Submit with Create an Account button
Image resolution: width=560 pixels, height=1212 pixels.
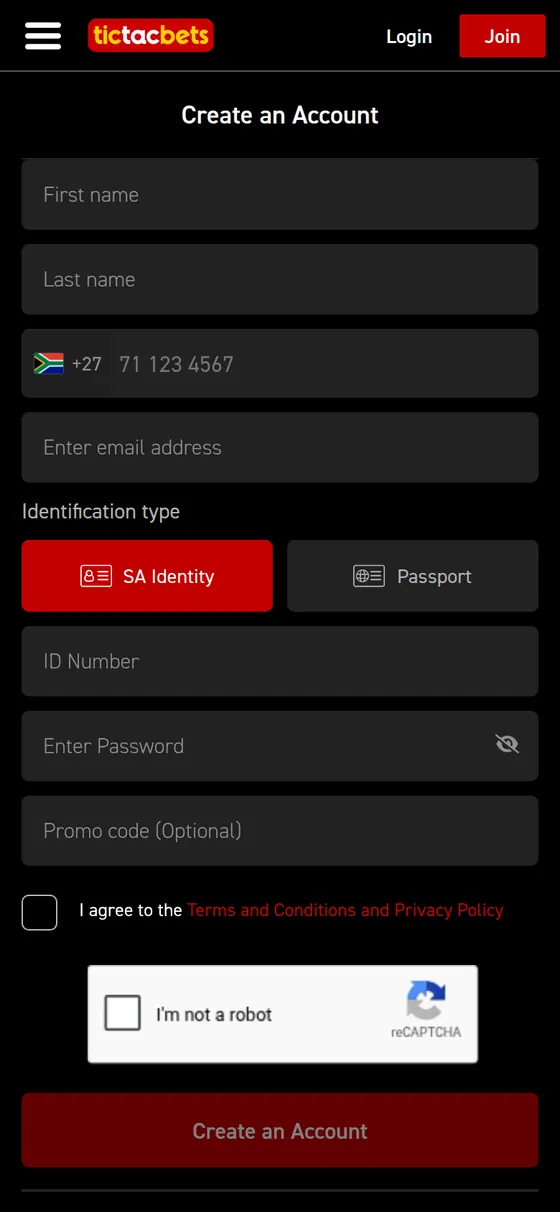(280, 1130)
